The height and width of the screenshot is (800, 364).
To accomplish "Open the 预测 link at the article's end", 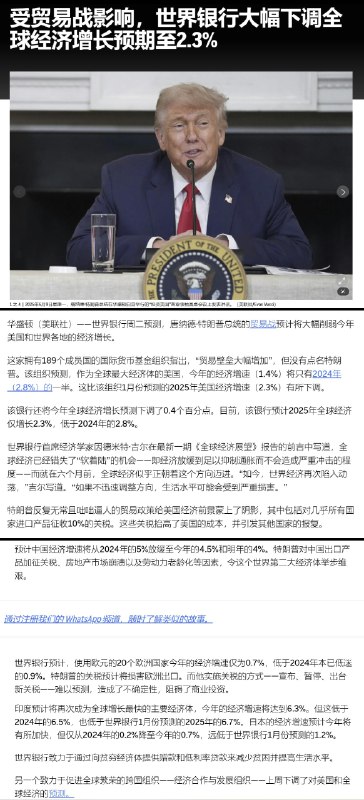I will (61, 794).
